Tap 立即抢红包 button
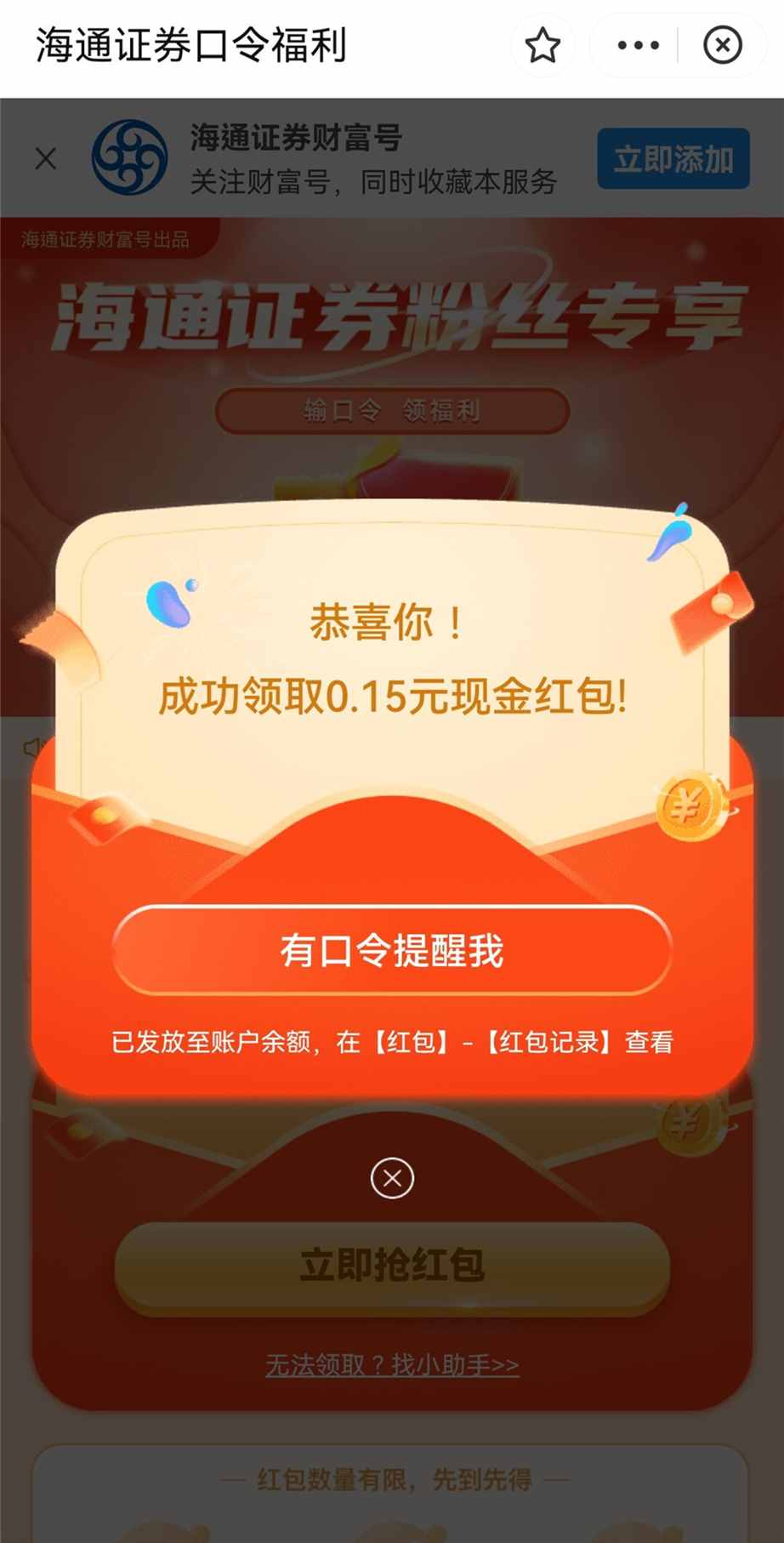784x1543 pixels. coord(392,1266)
